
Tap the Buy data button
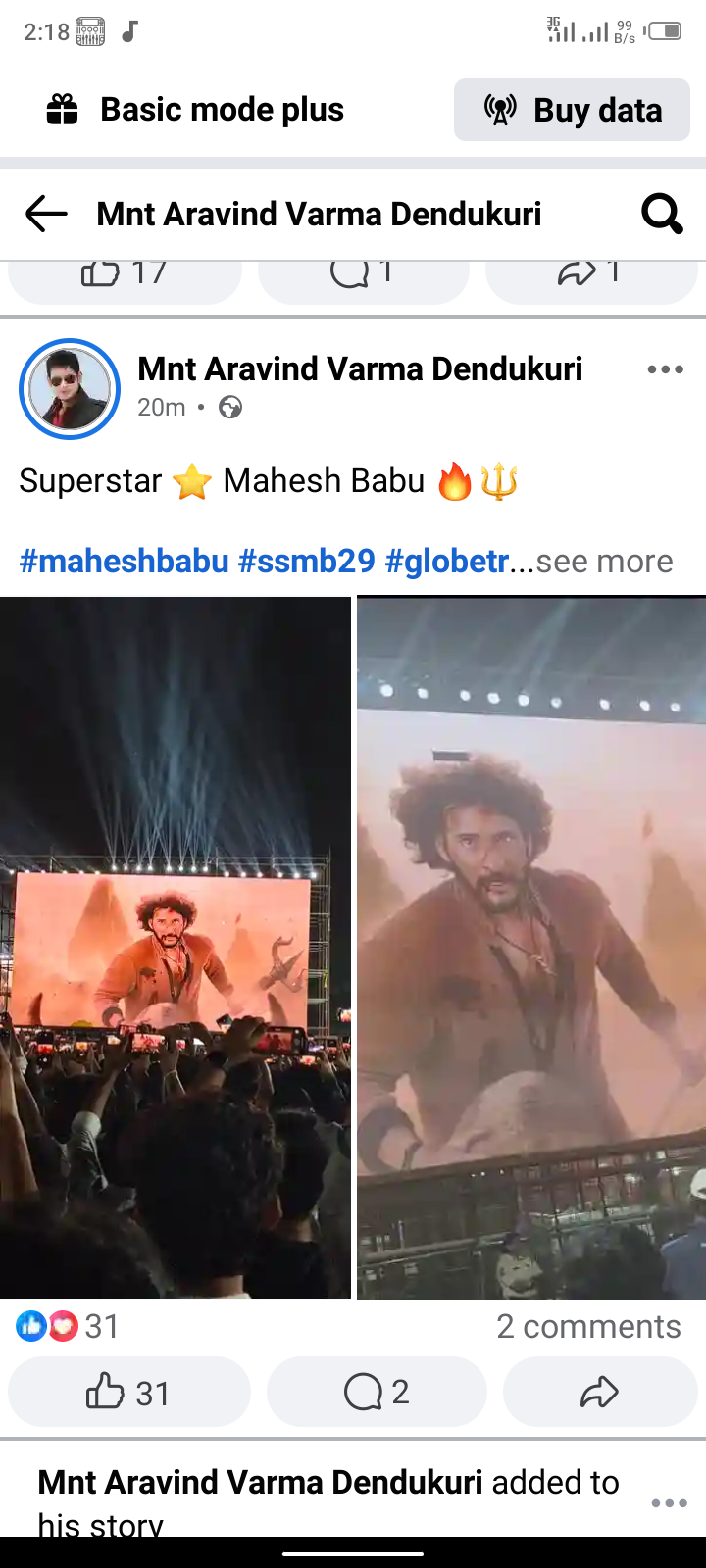pyautogui.click(x=573, y=110)
